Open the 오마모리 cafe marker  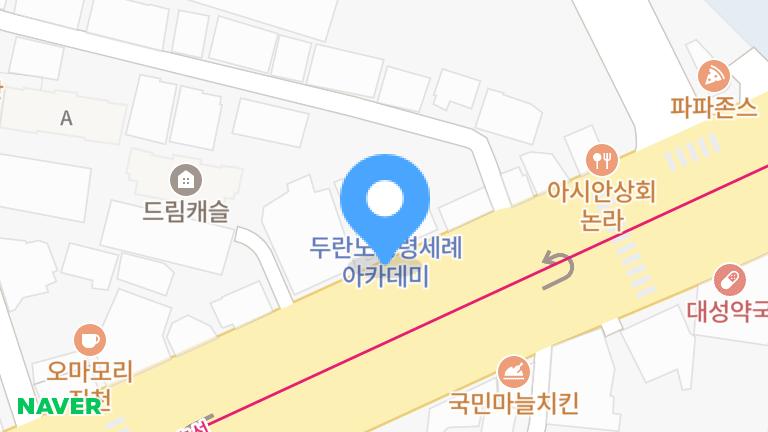pos(90,340)
